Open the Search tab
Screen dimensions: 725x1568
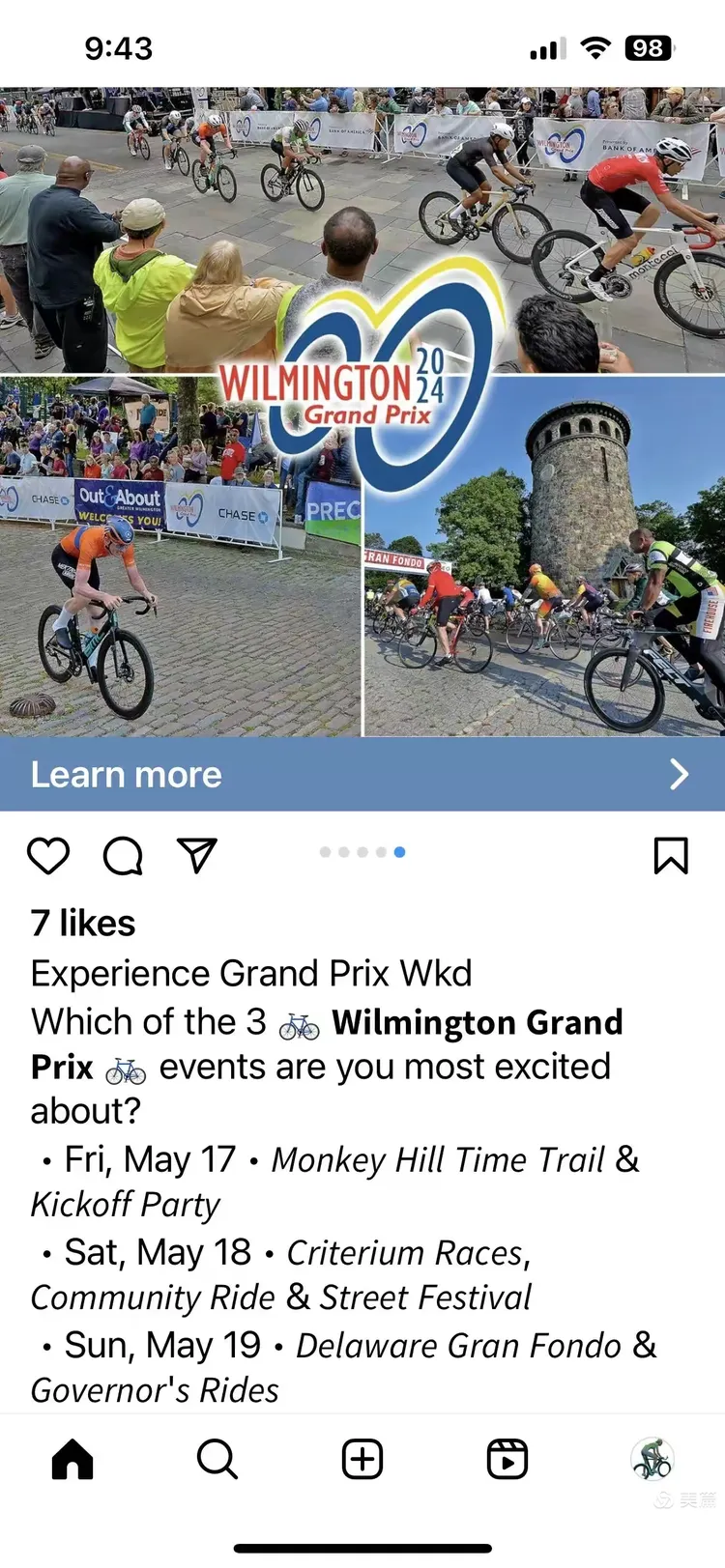coord(217,1459)
